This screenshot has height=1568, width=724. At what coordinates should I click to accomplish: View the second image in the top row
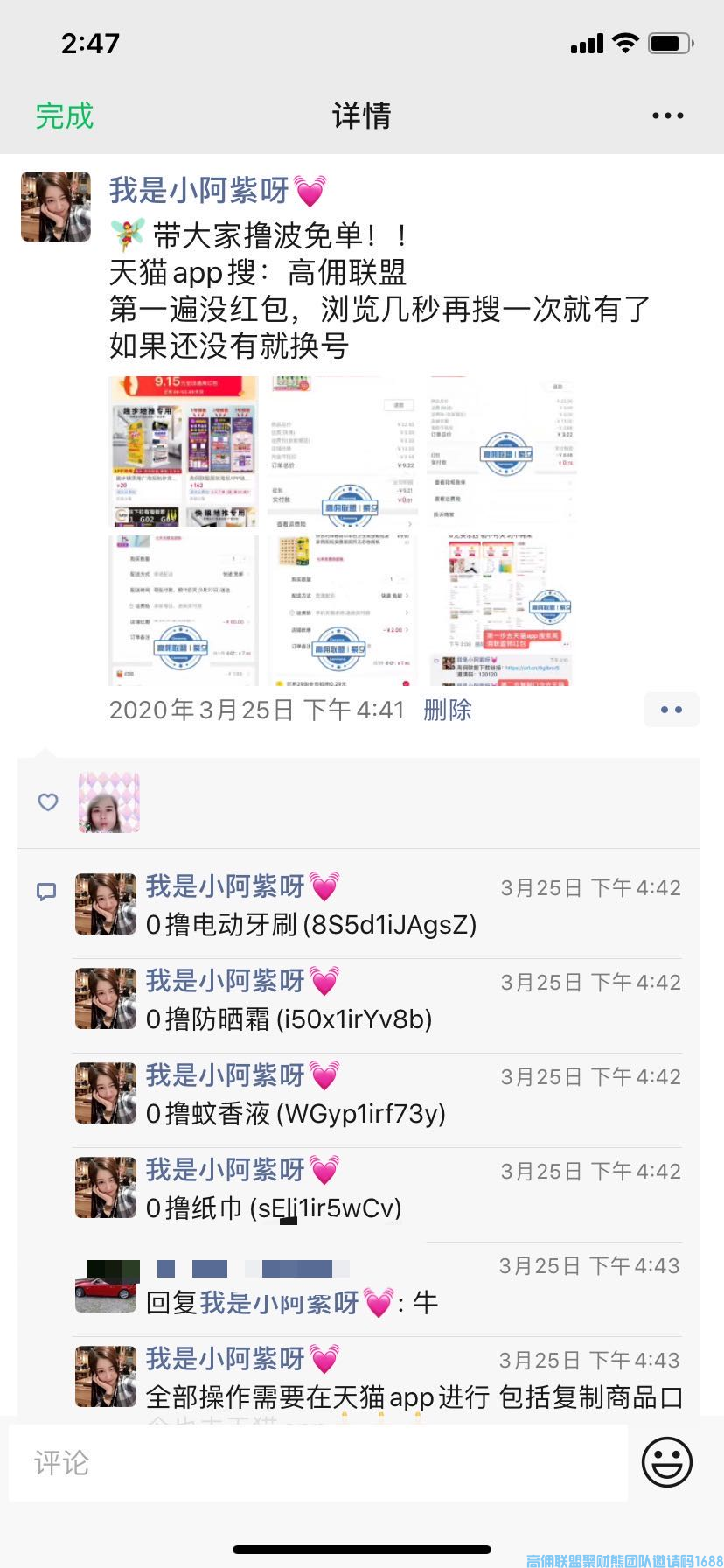point(342,451)
